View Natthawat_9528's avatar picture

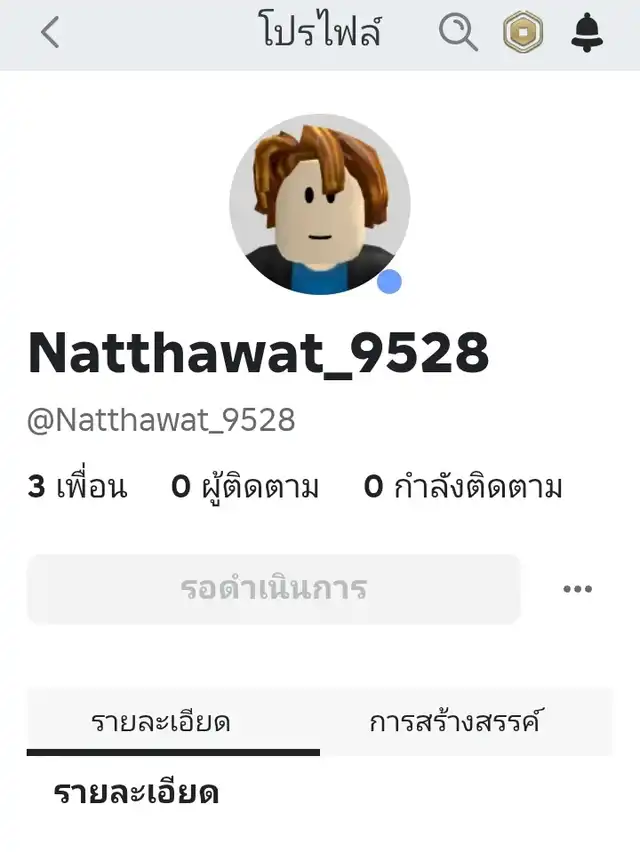319,203
